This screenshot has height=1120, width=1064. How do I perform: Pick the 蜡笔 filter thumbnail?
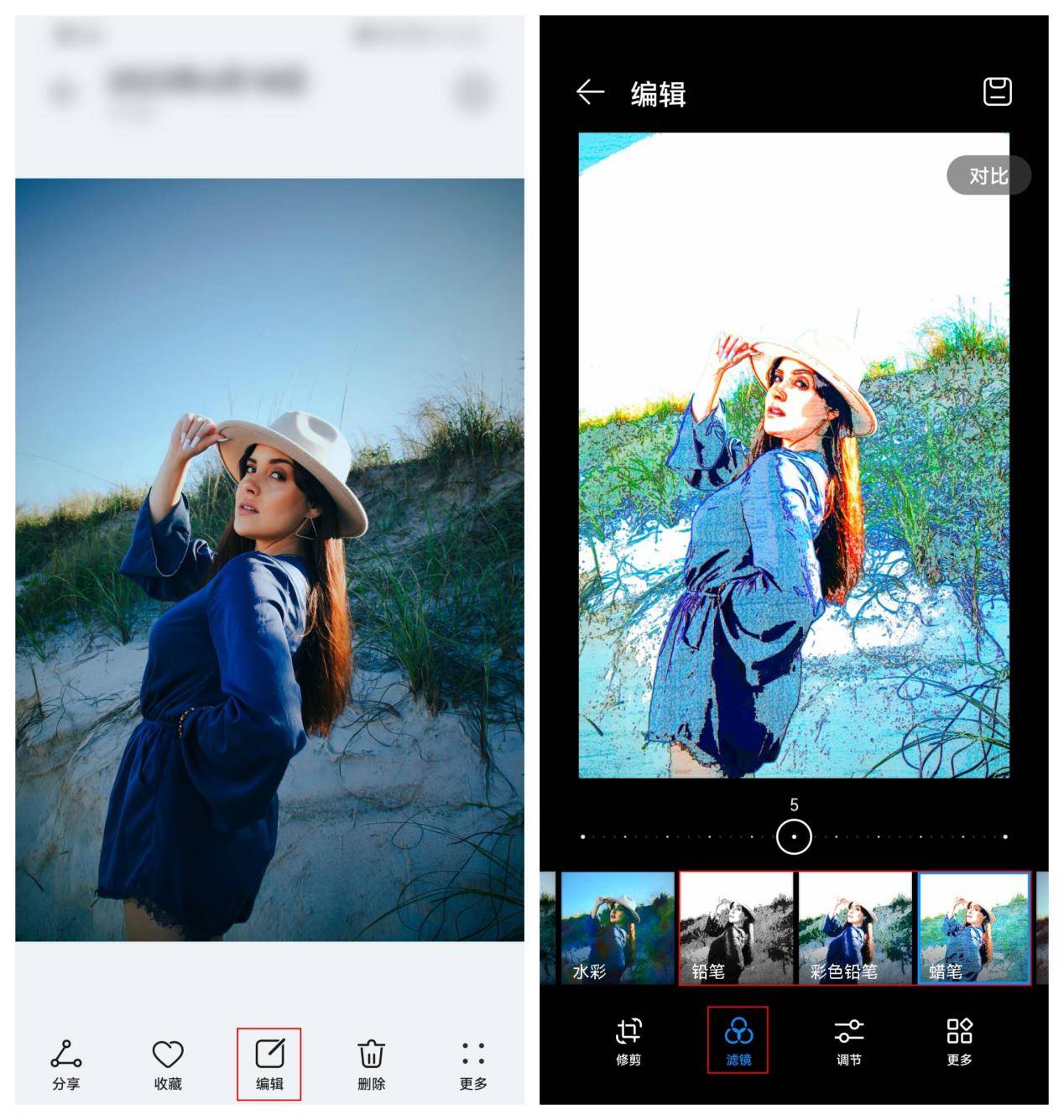[974, 927]
